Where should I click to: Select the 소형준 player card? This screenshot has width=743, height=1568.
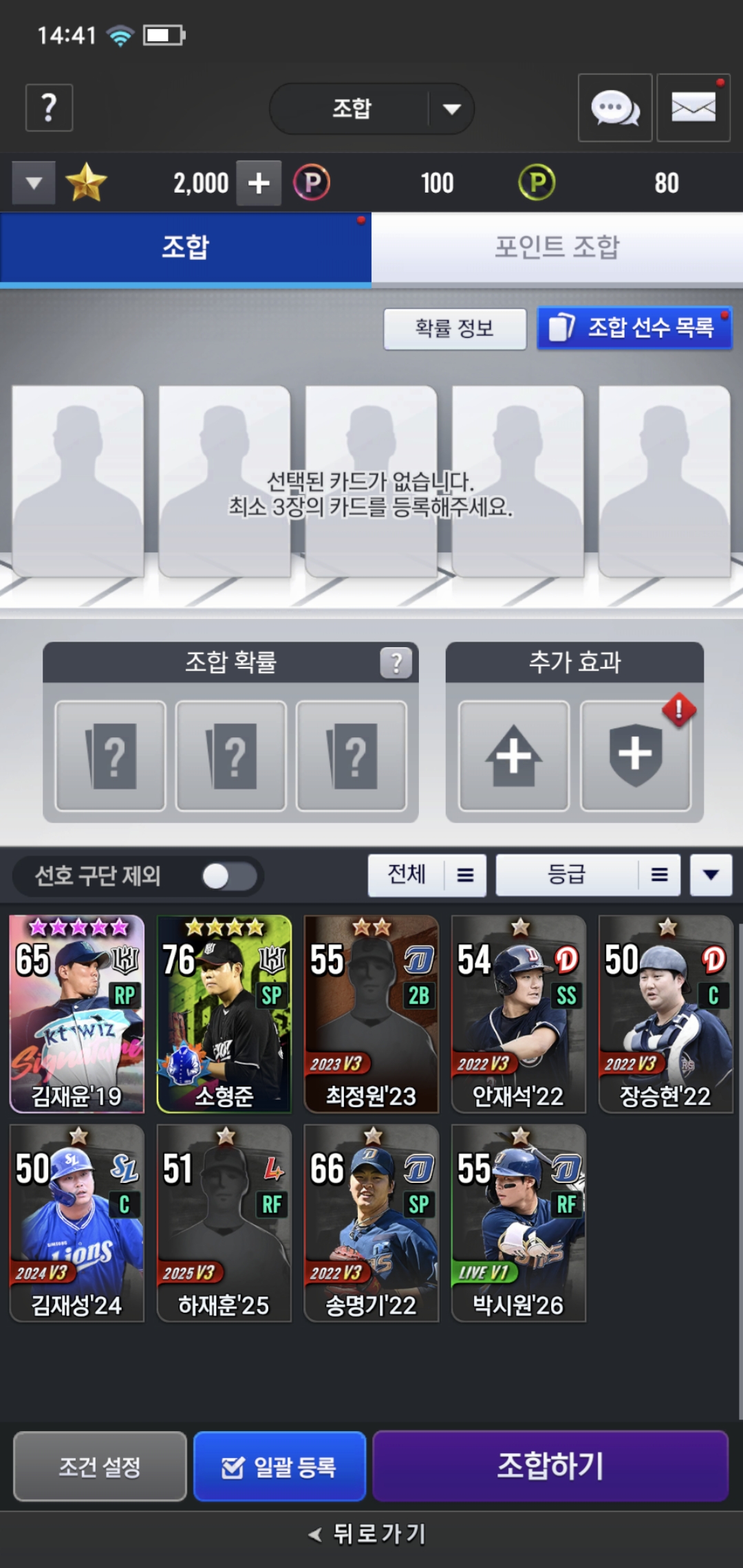click(x=224, y=1013)
